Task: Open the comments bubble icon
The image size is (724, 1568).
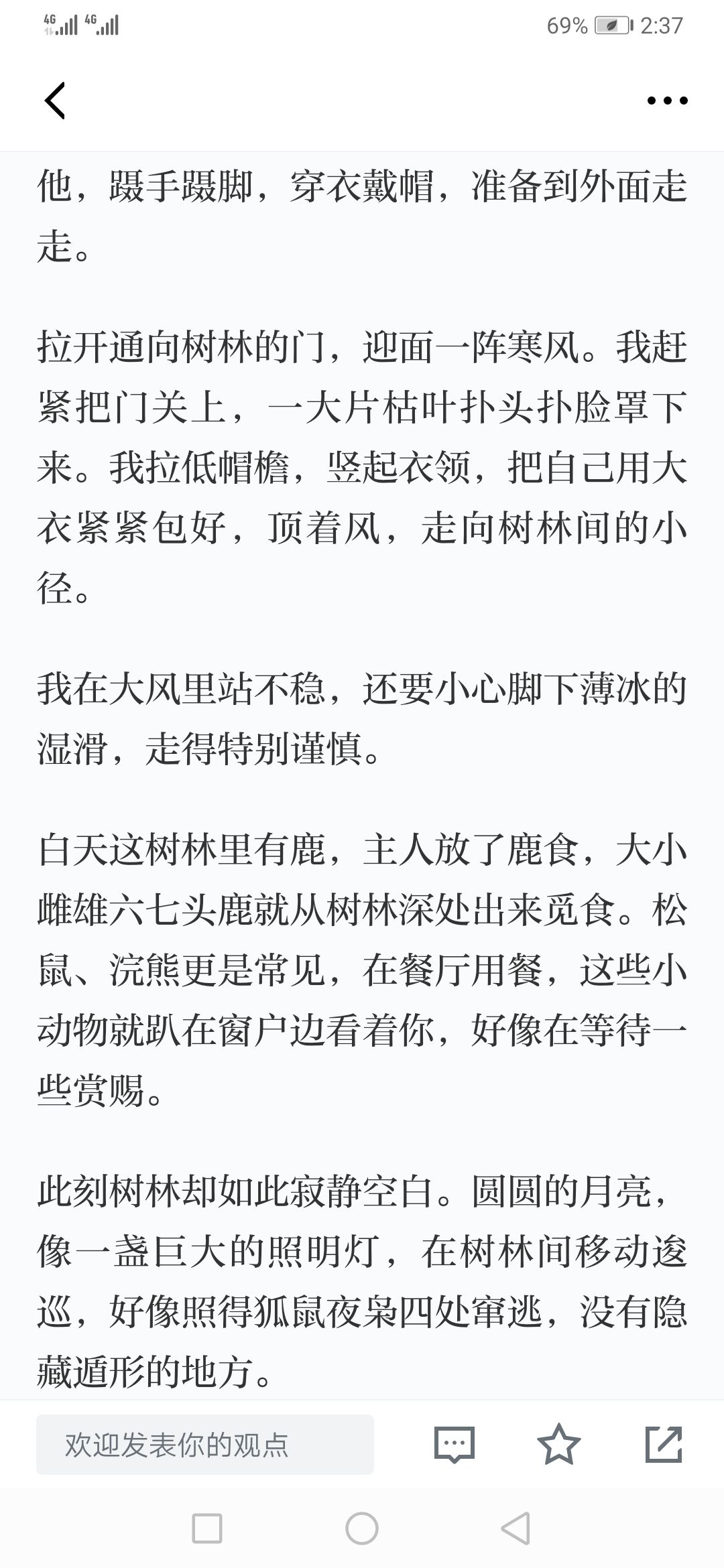Action: (455, 1445)
